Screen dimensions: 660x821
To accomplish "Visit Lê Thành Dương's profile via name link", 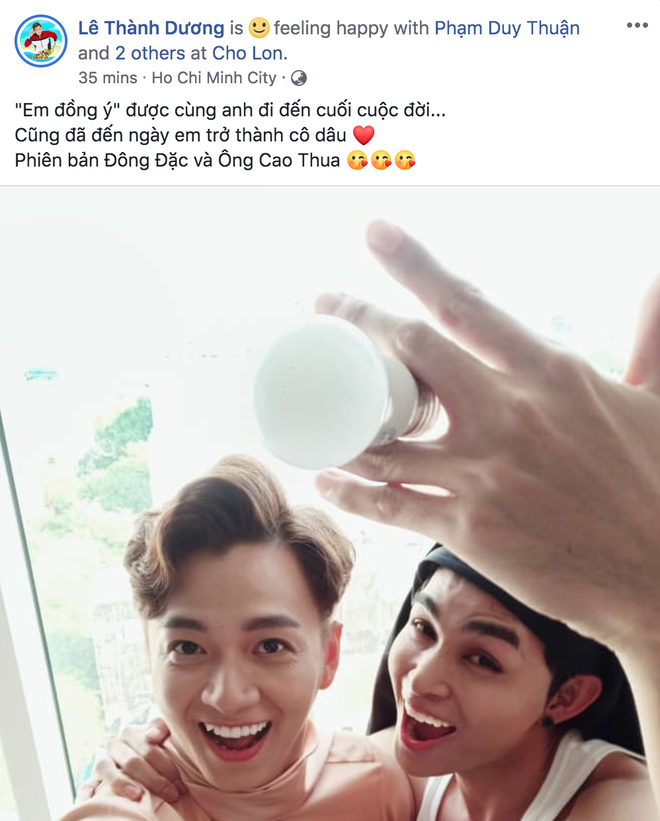I will 151,28.
